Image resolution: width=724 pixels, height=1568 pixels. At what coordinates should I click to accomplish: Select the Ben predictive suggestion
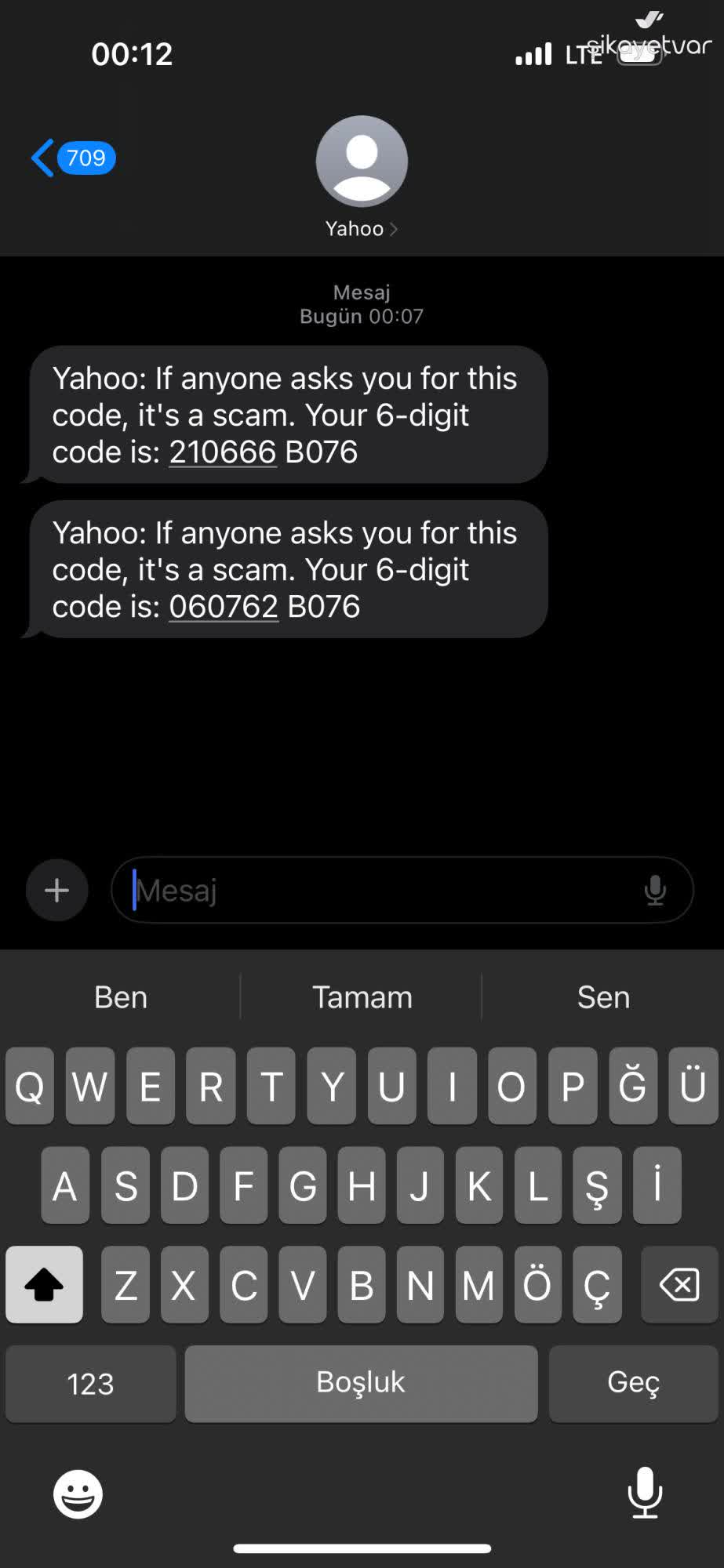tap(120, 996)
